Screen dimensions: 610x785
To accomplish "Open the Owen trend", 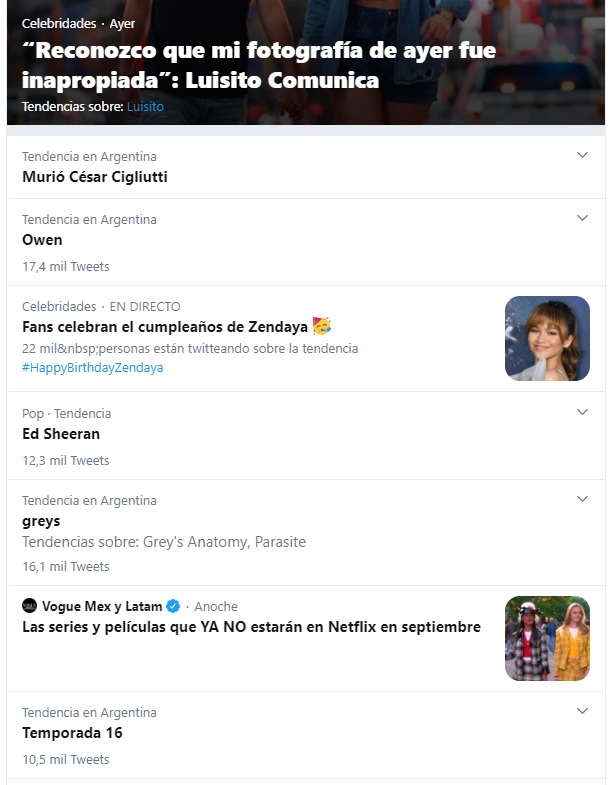I will pyautogui.click(x=42, y=240).
